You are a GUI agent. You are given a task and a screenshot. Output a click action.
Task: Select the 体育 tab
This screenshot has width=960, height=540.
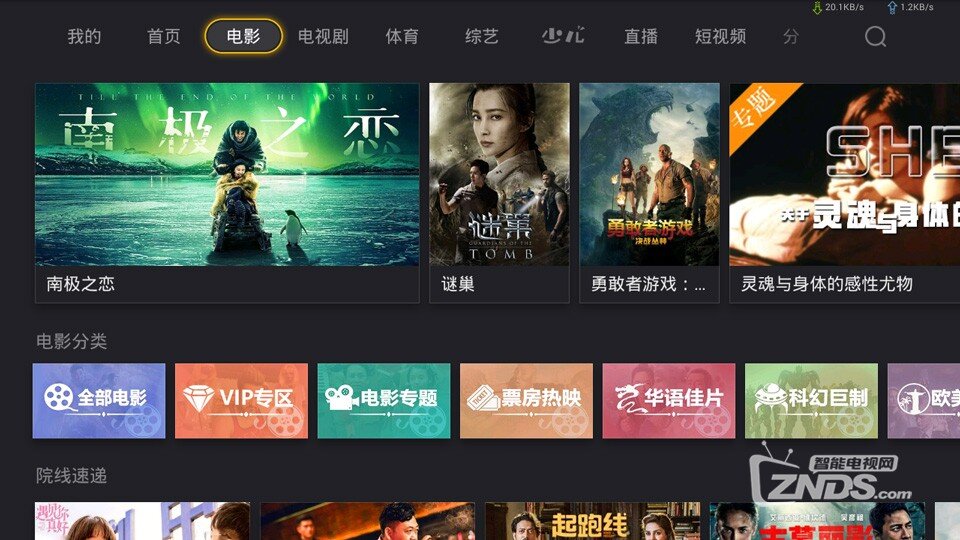tap(402, 37)
